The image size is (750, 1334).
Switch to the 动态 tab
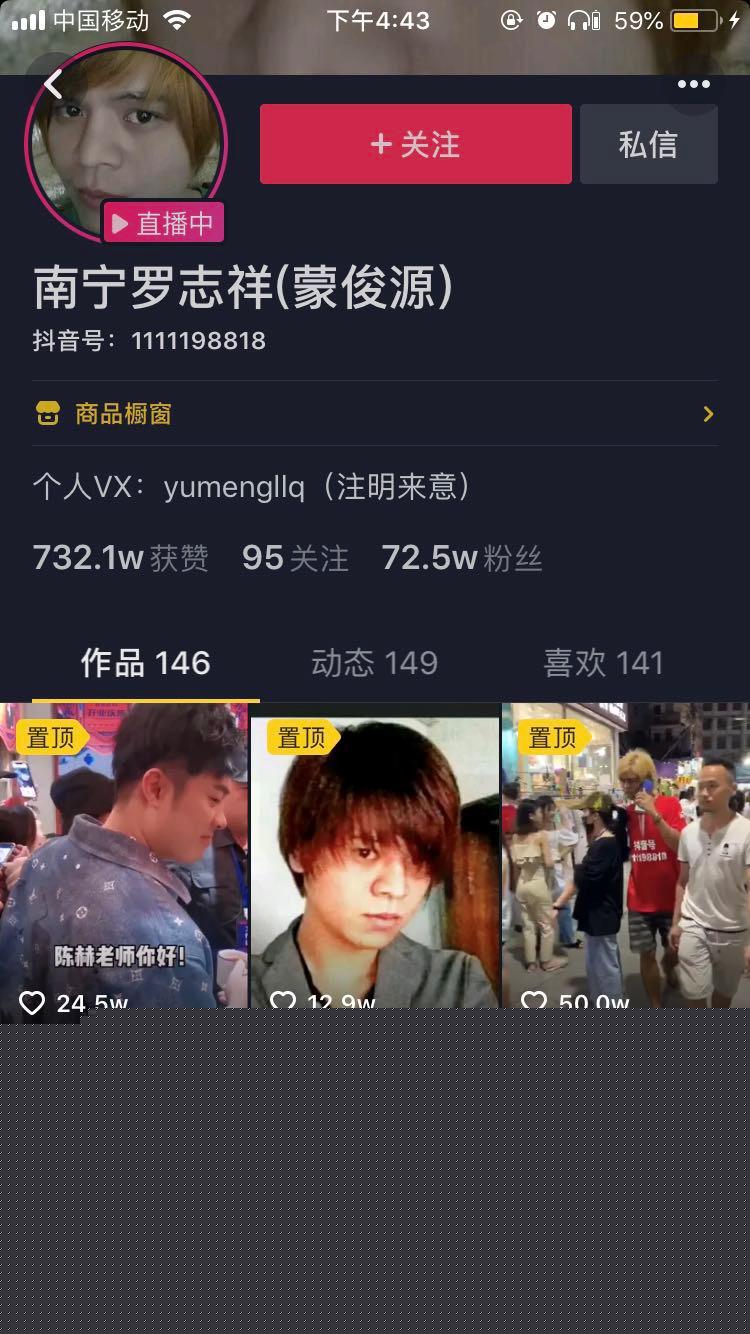click(374, 663)
